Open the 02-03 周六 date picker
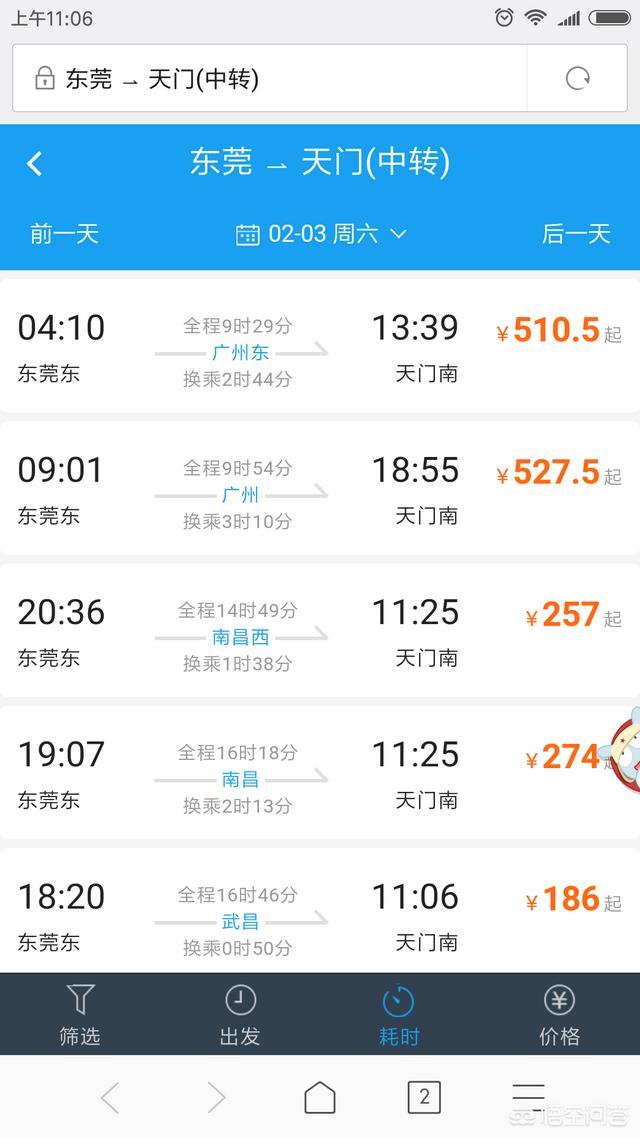 coord(321,234)
